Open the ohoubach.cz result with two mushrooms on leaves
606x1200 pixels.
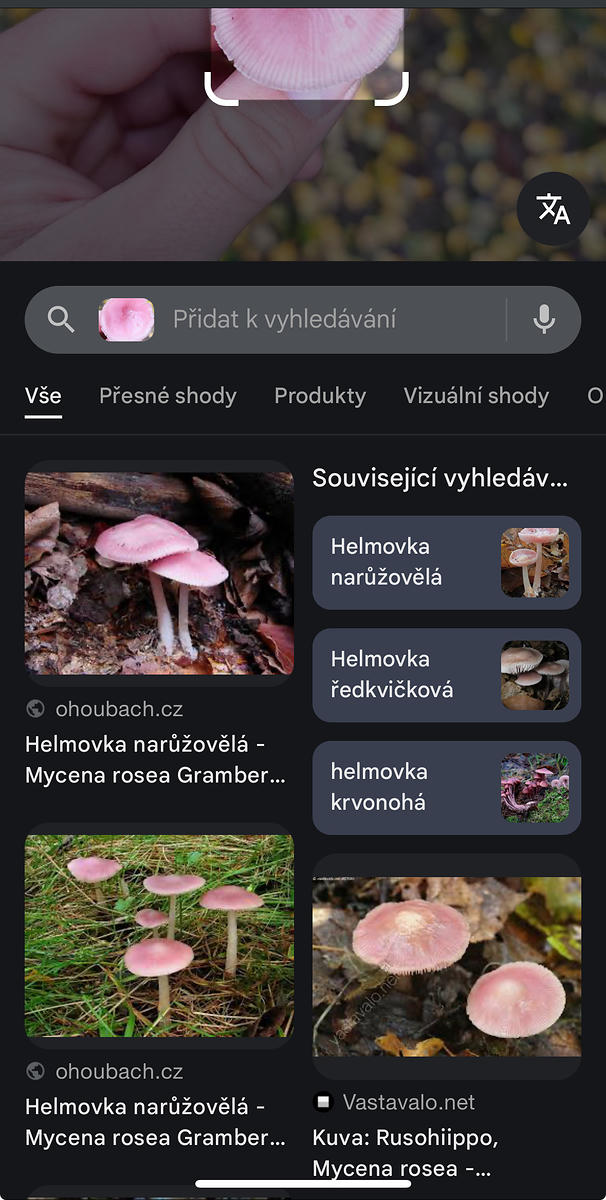click(159, 574)
